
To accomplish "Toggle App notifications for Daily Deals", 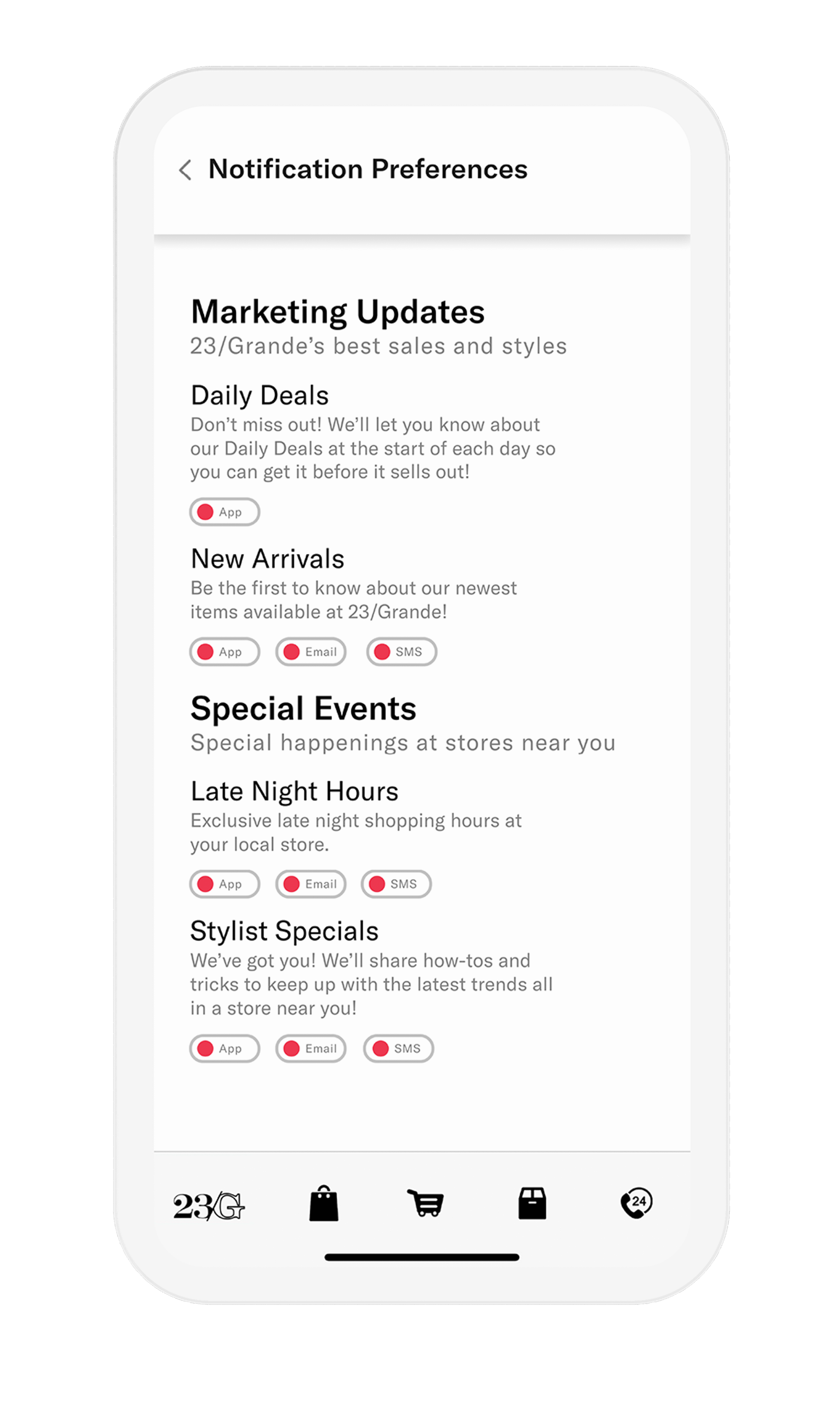I will [224, 512].
